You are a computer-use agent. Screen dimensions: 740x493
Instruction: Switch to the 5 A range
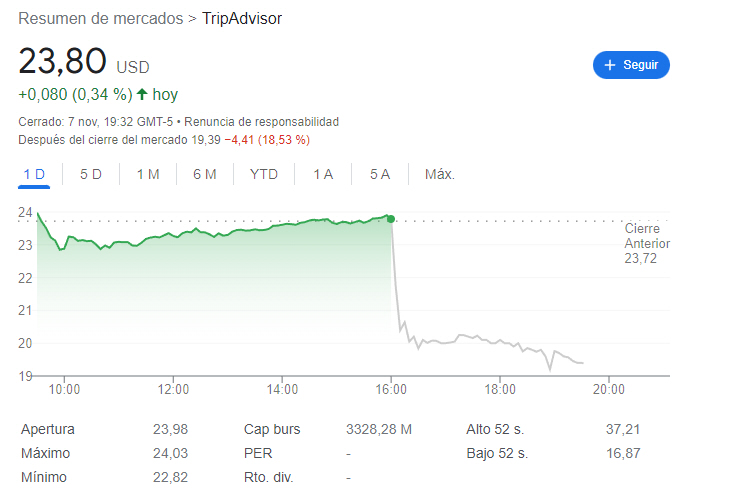(380, 174)
